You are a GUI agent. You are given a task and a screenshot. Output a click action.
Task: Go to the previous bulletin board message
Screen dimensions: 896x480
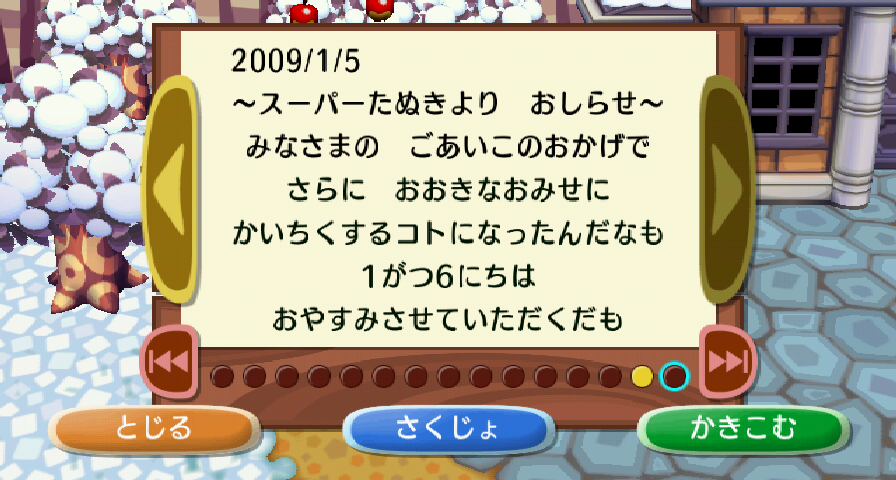click(168, 187)
